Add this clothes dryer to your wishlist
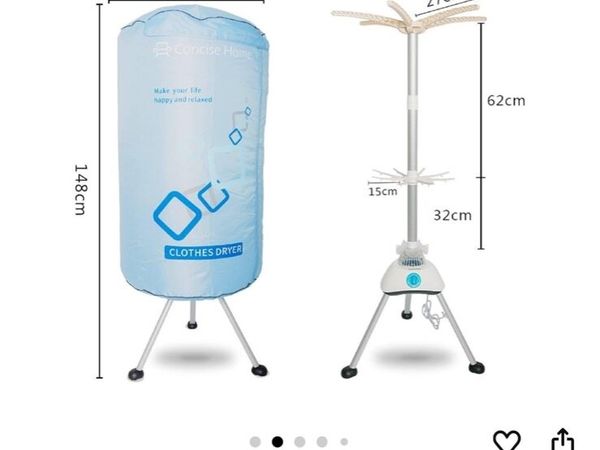 507,439
